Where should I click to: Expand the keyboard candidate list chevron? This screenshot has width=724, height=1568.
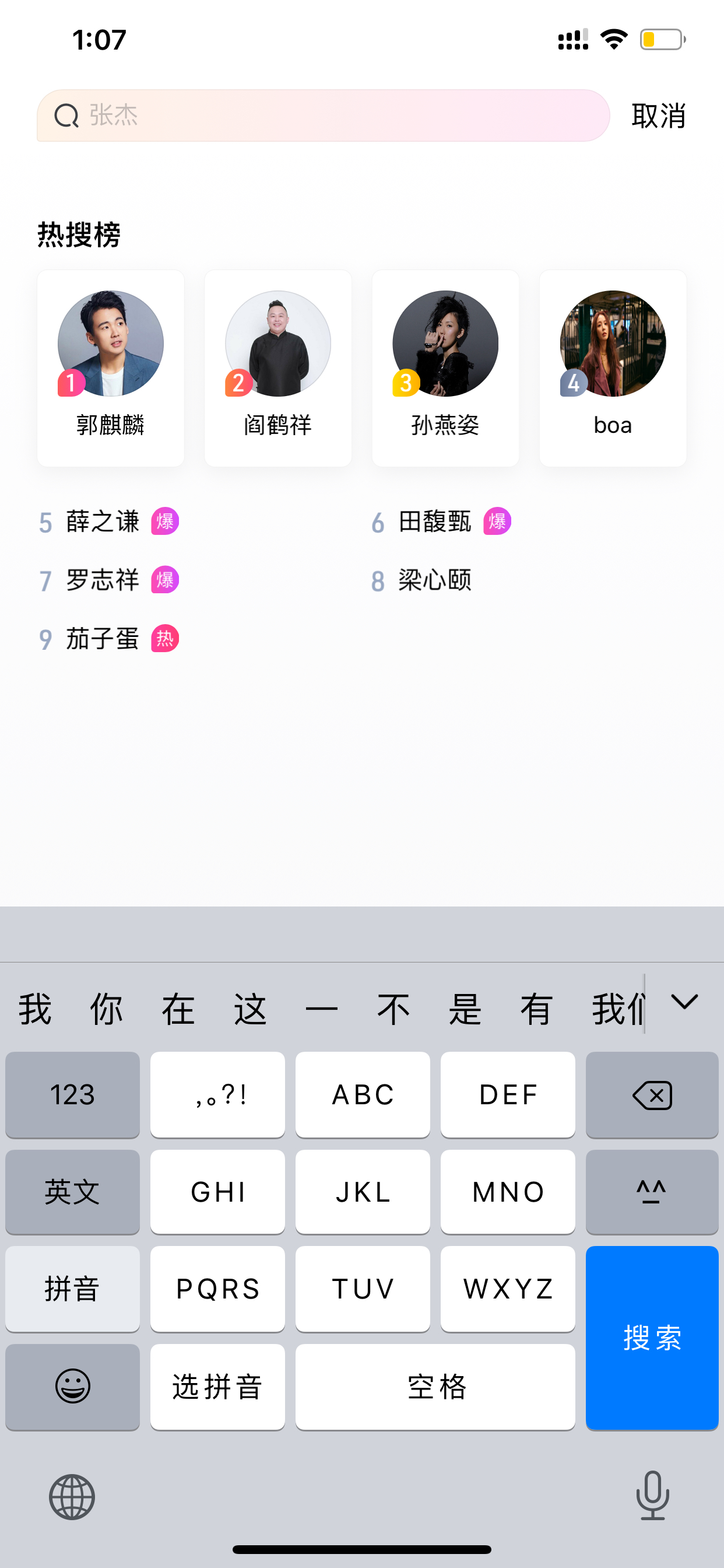pyautogui.click(x=684, y=1003)
